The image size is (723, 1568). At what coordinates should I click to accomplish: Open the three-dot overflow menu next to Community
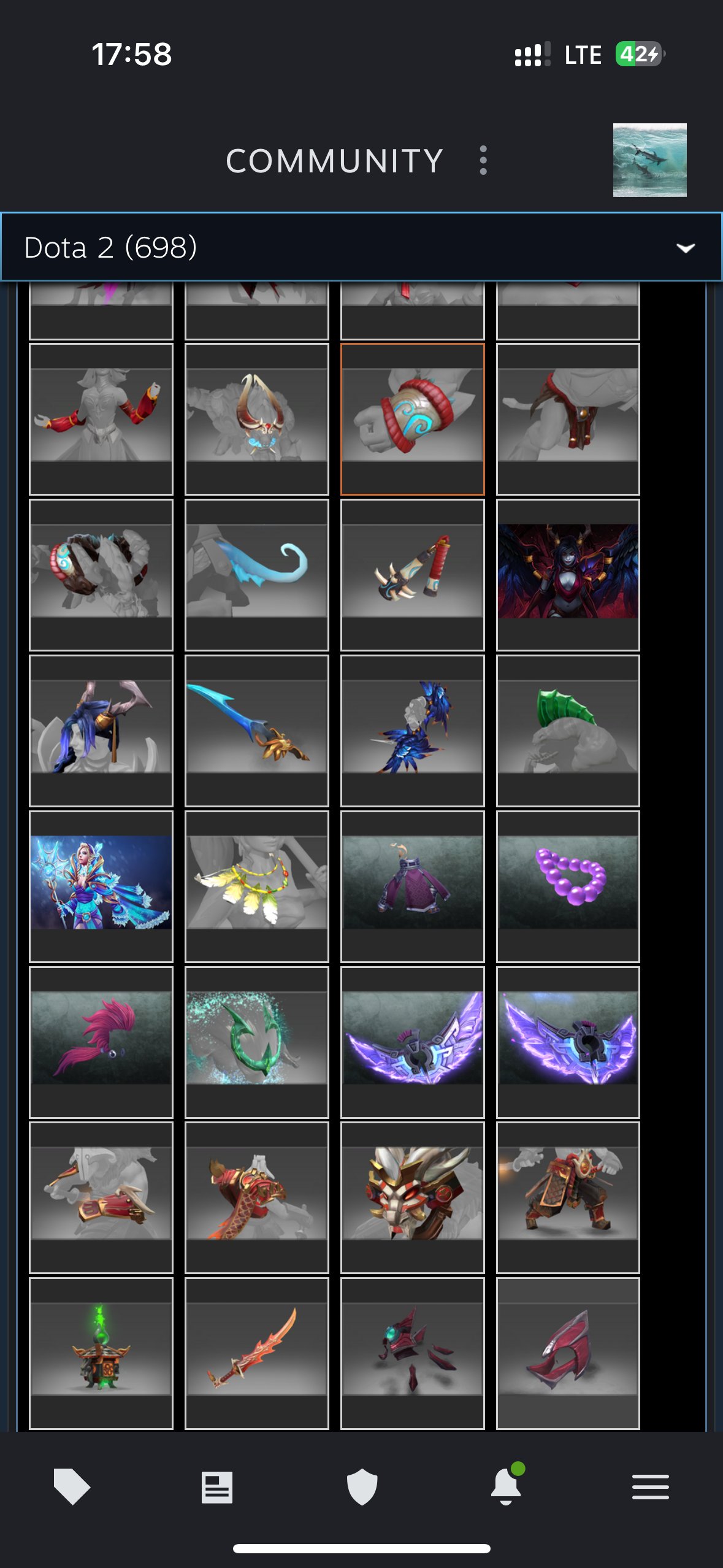pos(483,161)
